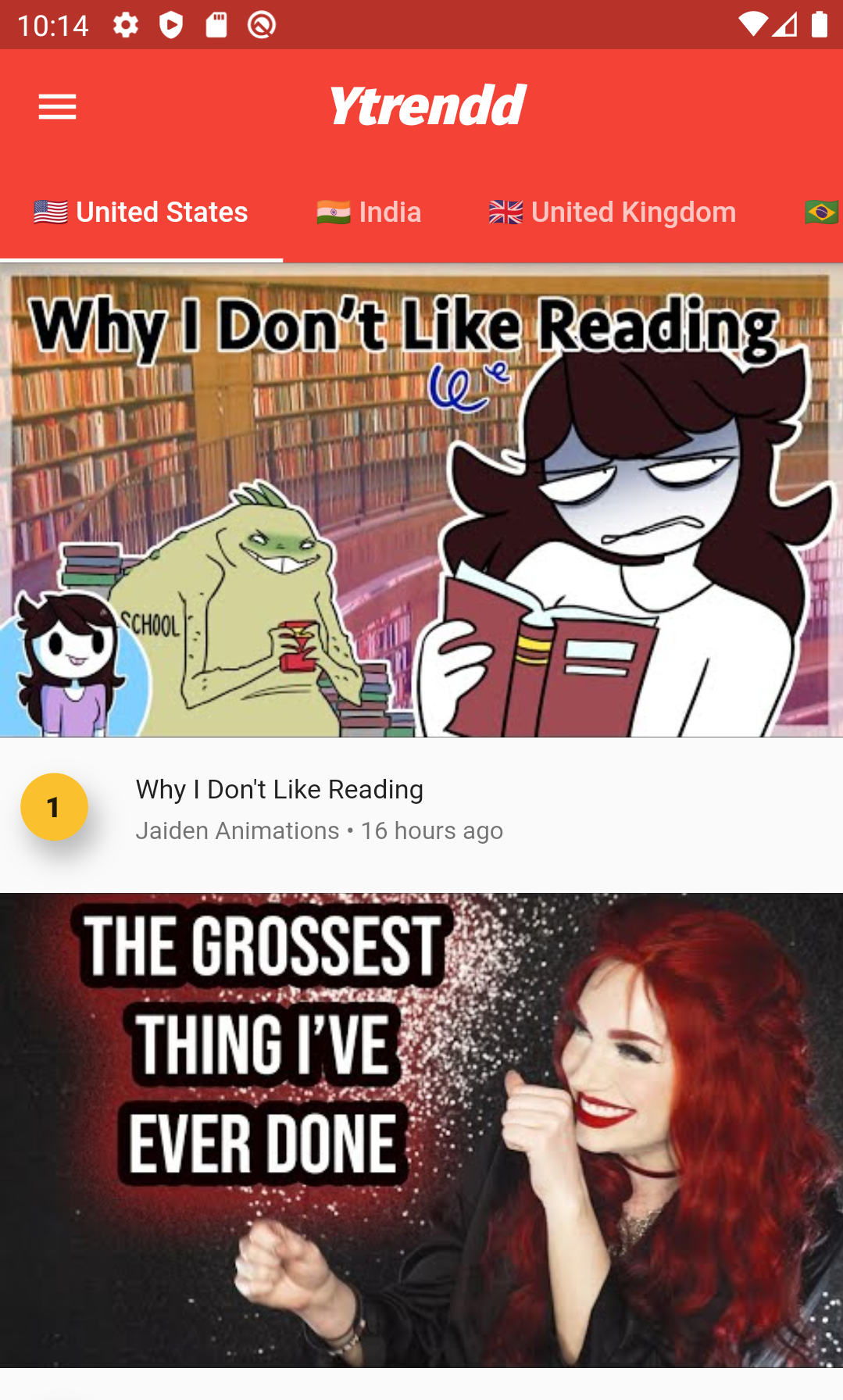Switch to the United Kingdom tab
Screen dimensions: 843x1400
tap(613, 212)
